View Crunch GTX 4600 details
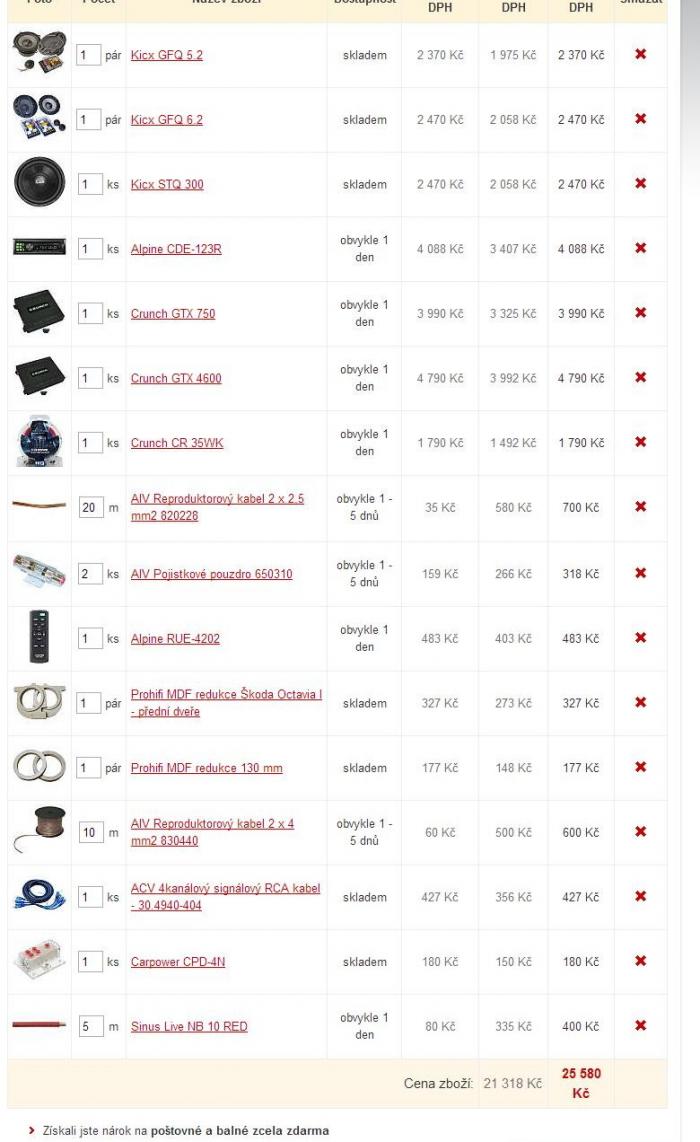This screenshot has height=1142, width=700. [175, 378]
